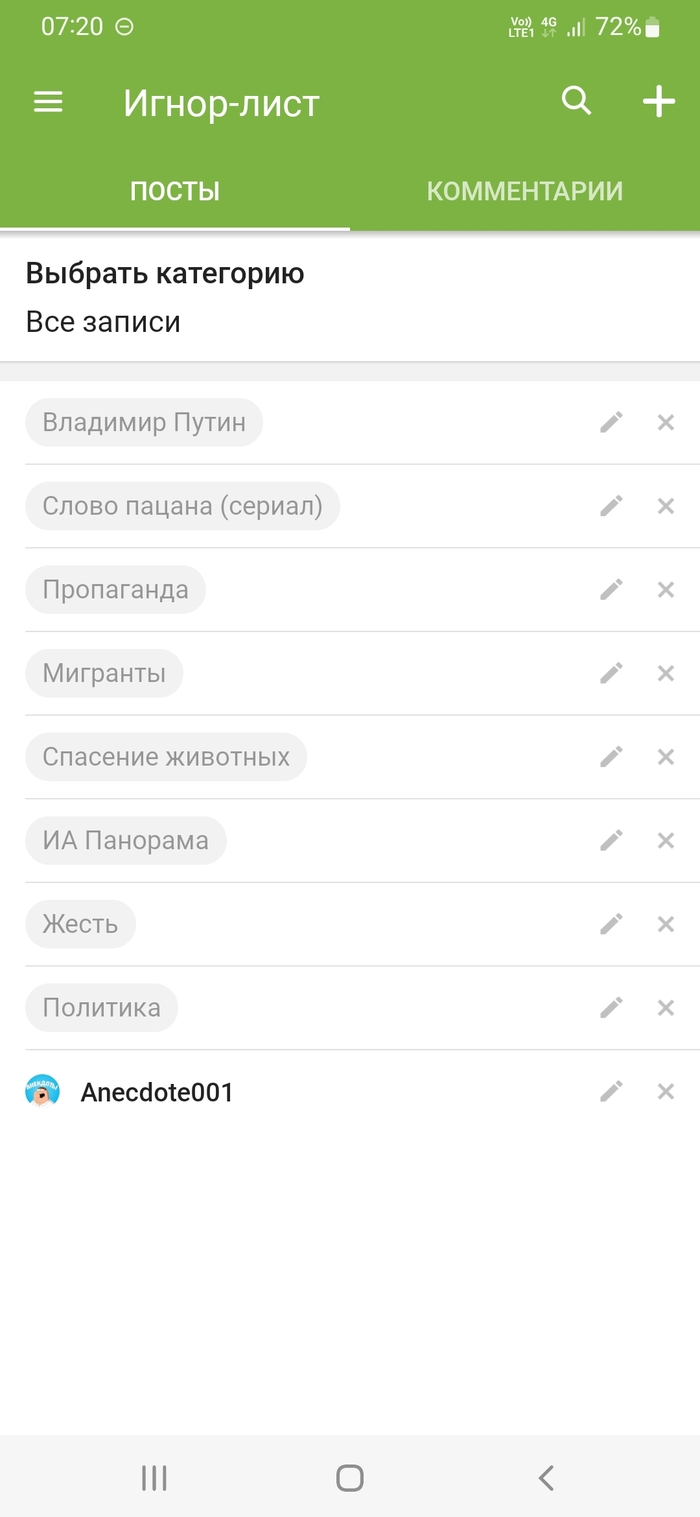Tap the Политика tag chip

pos(101,1008)
